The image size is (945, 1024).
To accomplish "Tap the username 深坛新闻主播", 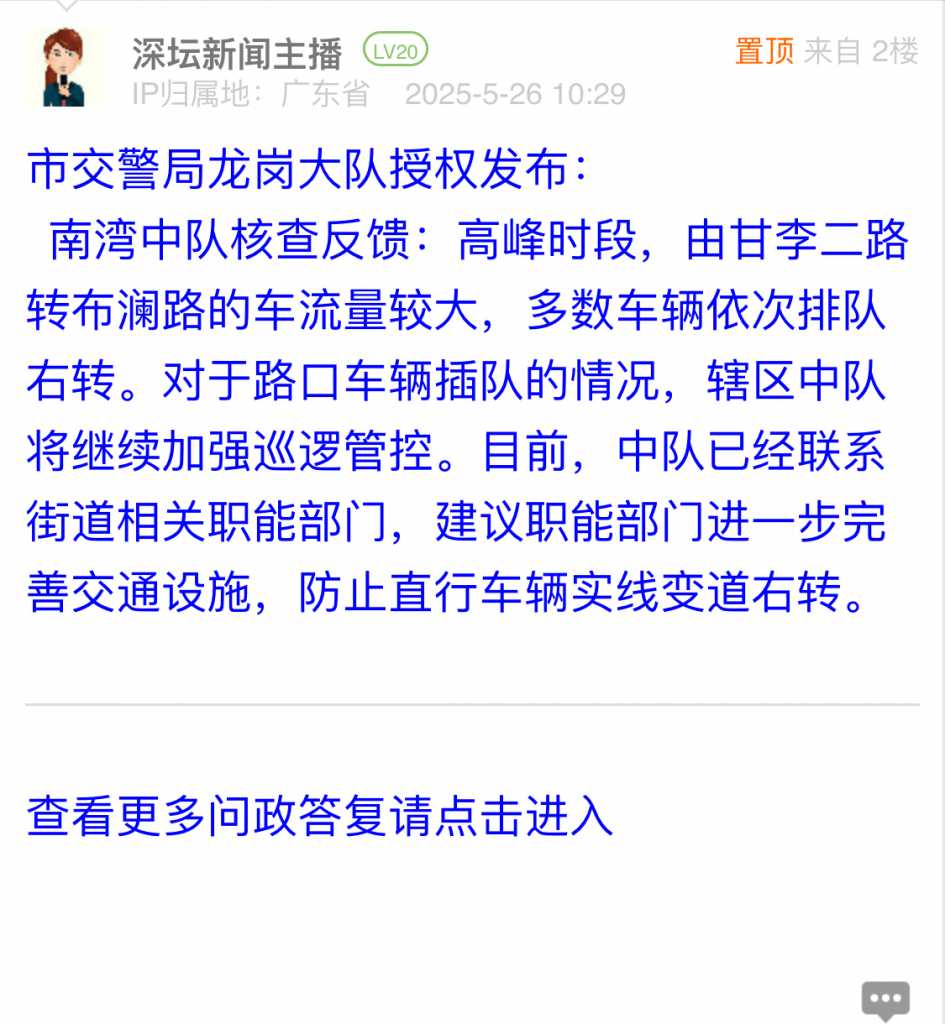I will [236, 53].
